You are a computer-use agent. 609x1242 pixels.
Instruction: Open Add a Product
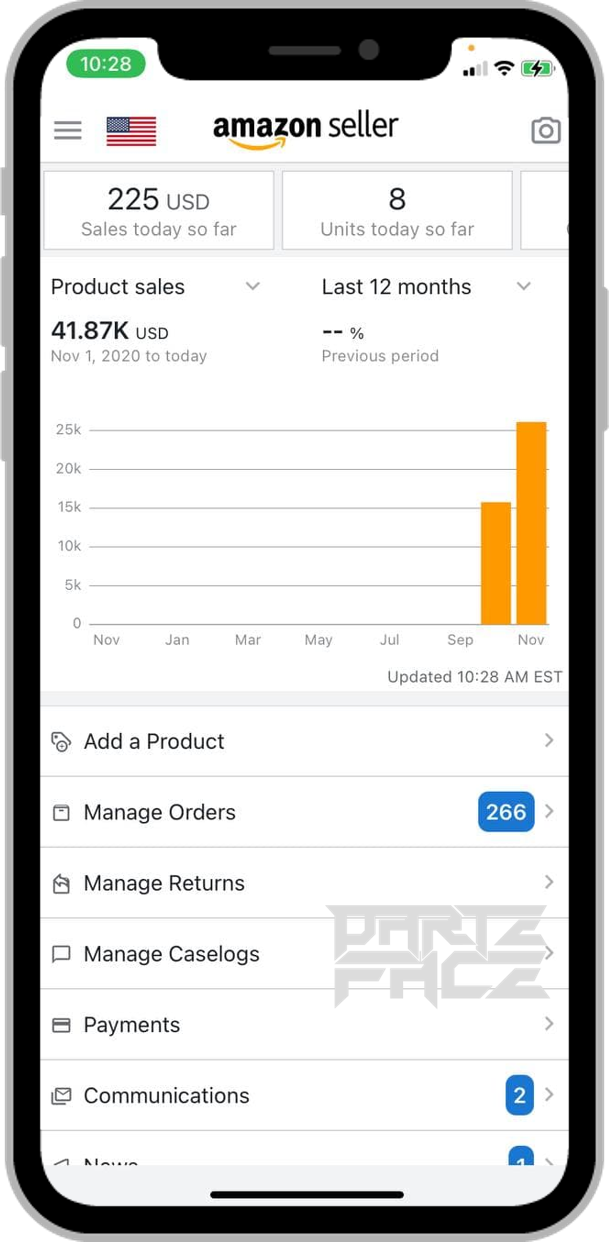tap(304, 741)
